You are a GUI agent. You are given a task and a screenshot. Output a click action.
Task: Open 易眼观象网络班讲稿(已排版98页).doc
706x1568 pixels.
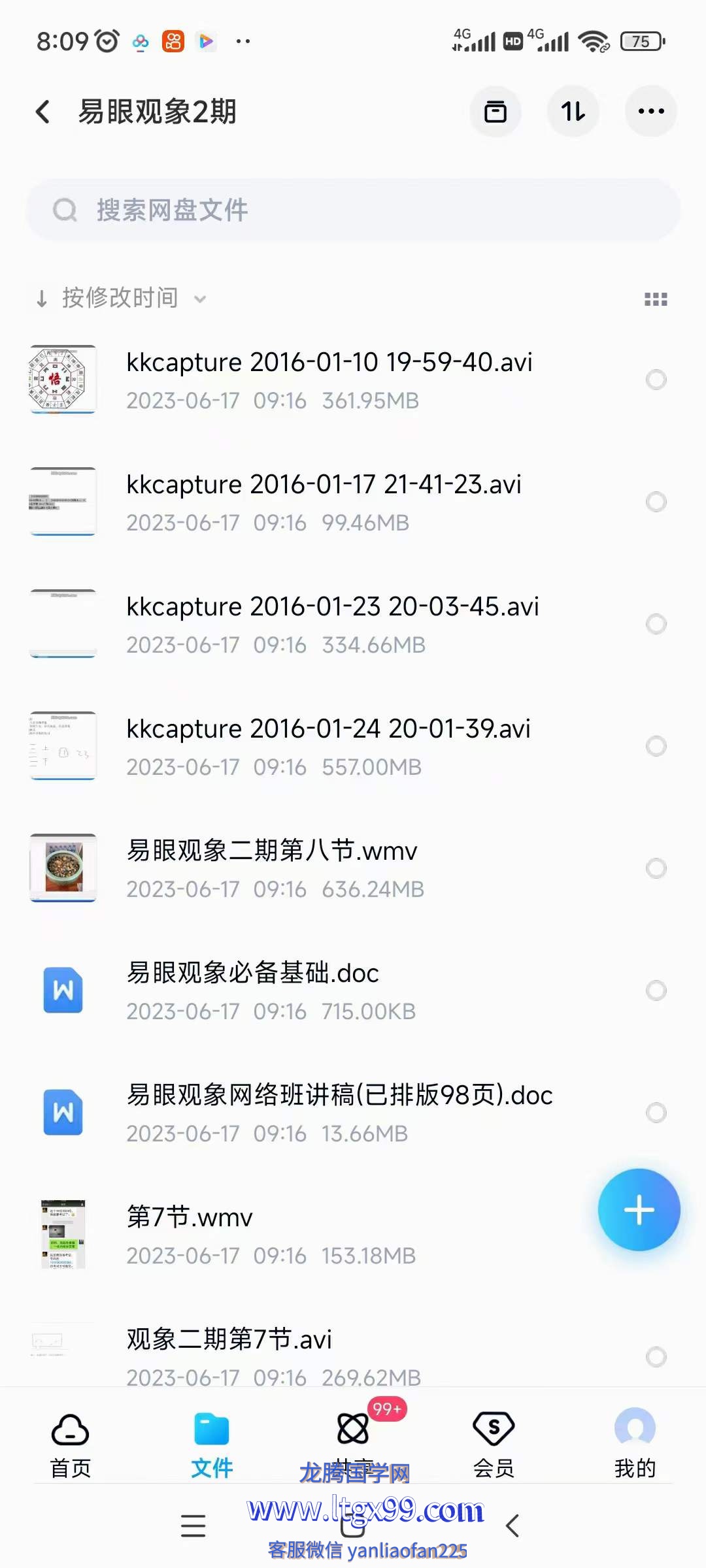(353, 1113)
